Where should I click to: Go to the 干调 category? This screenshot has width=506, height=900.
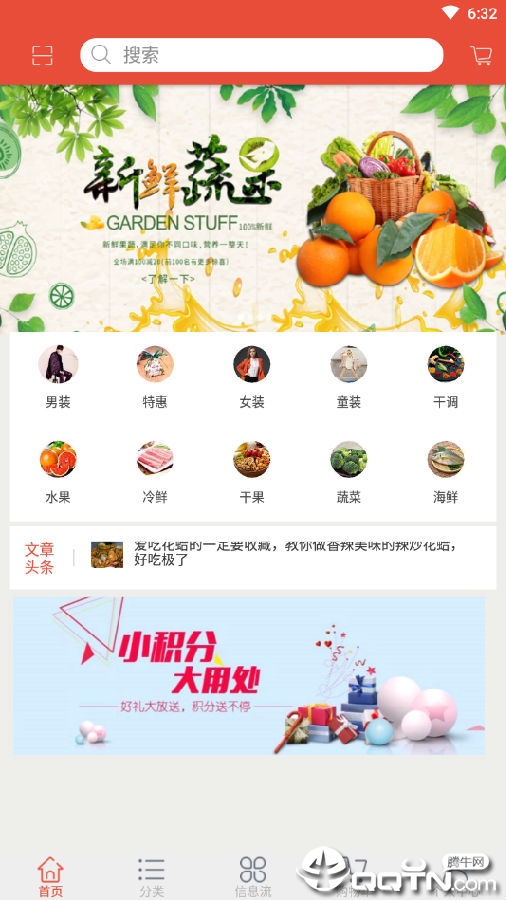click(446, 377)
